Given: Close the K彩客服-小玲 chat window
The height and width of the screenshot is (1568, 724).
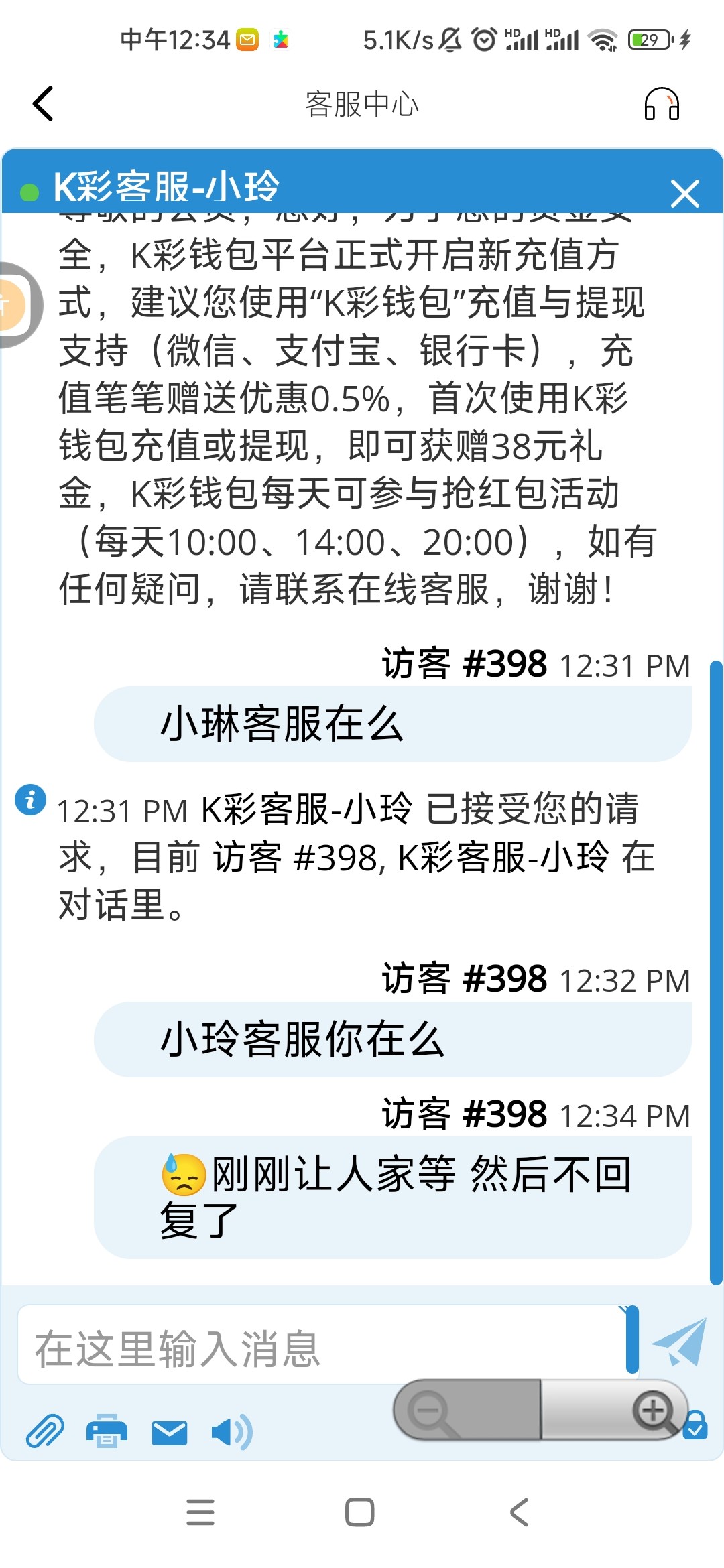Looking at the screenshot, I should pos(685,194).
